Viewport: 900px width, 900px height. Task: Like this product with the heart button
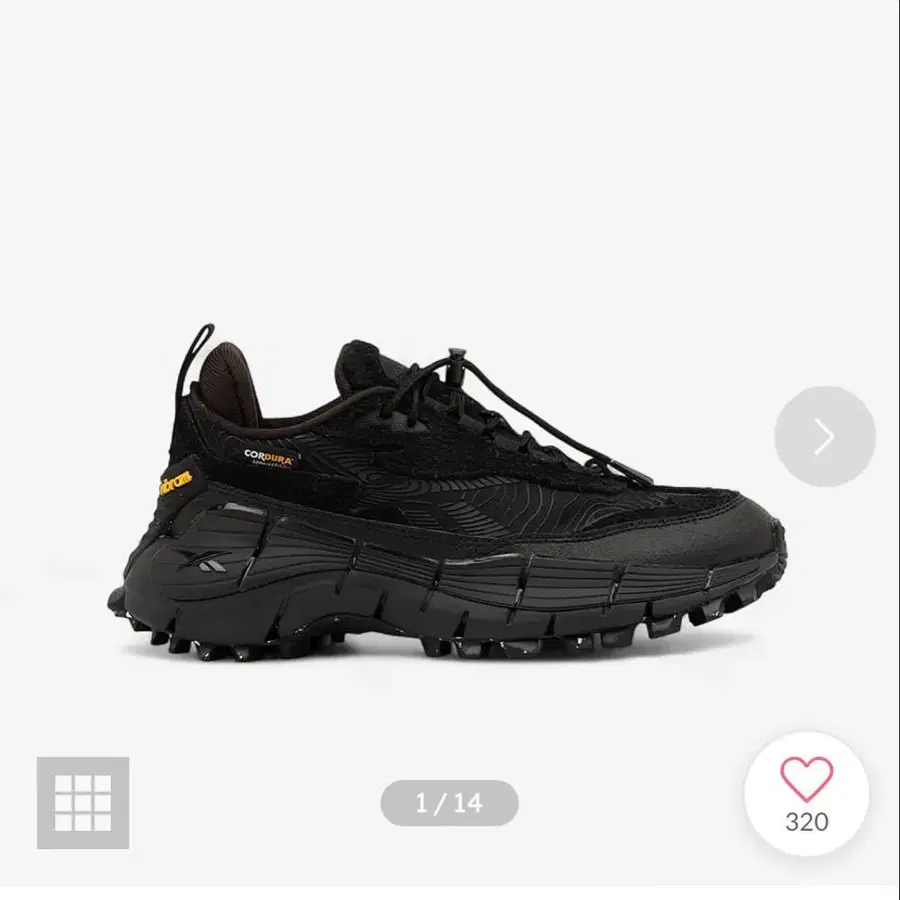click(x=806, y=781)
